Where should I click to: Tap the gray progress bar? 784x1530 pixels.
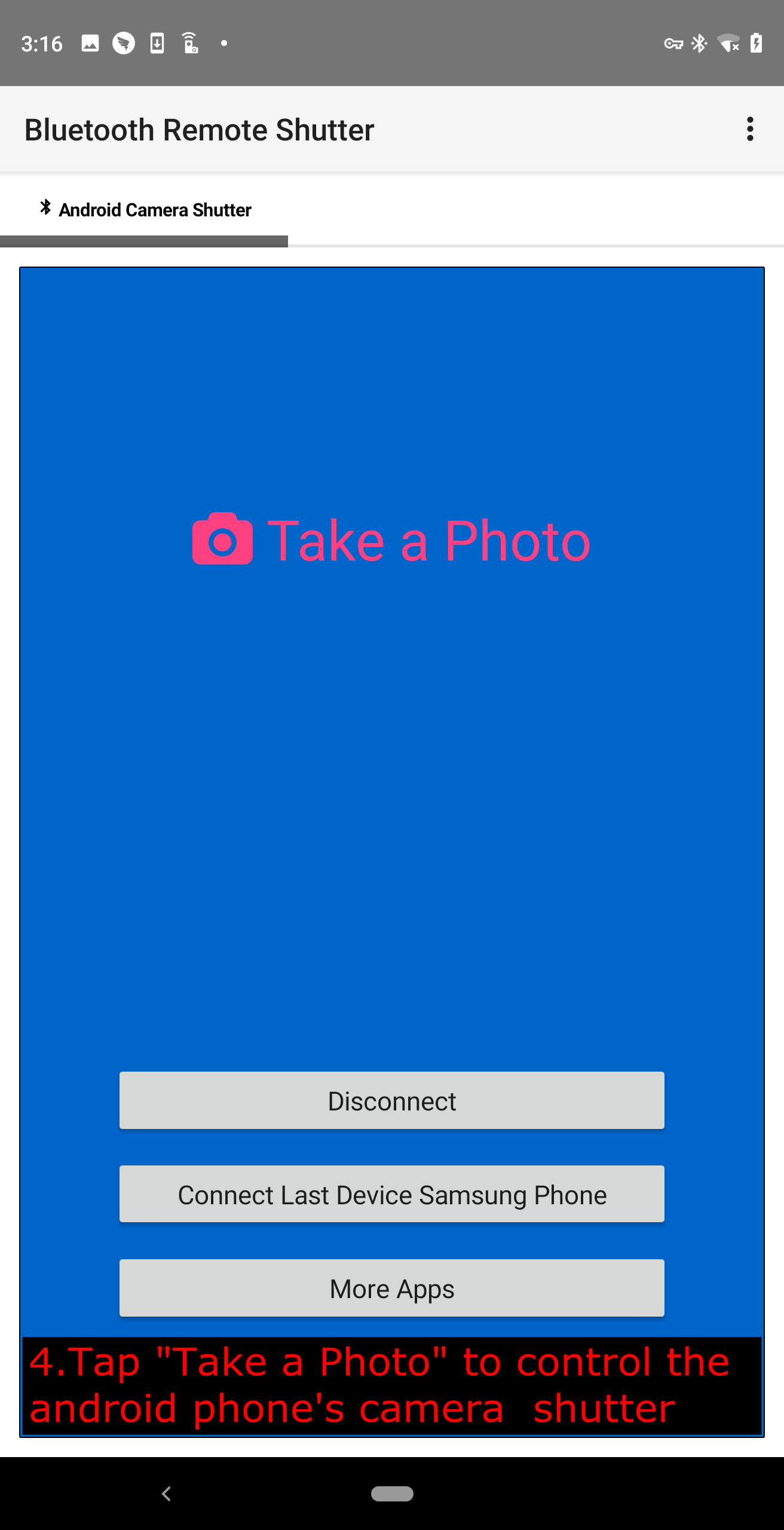click(143, 241)
